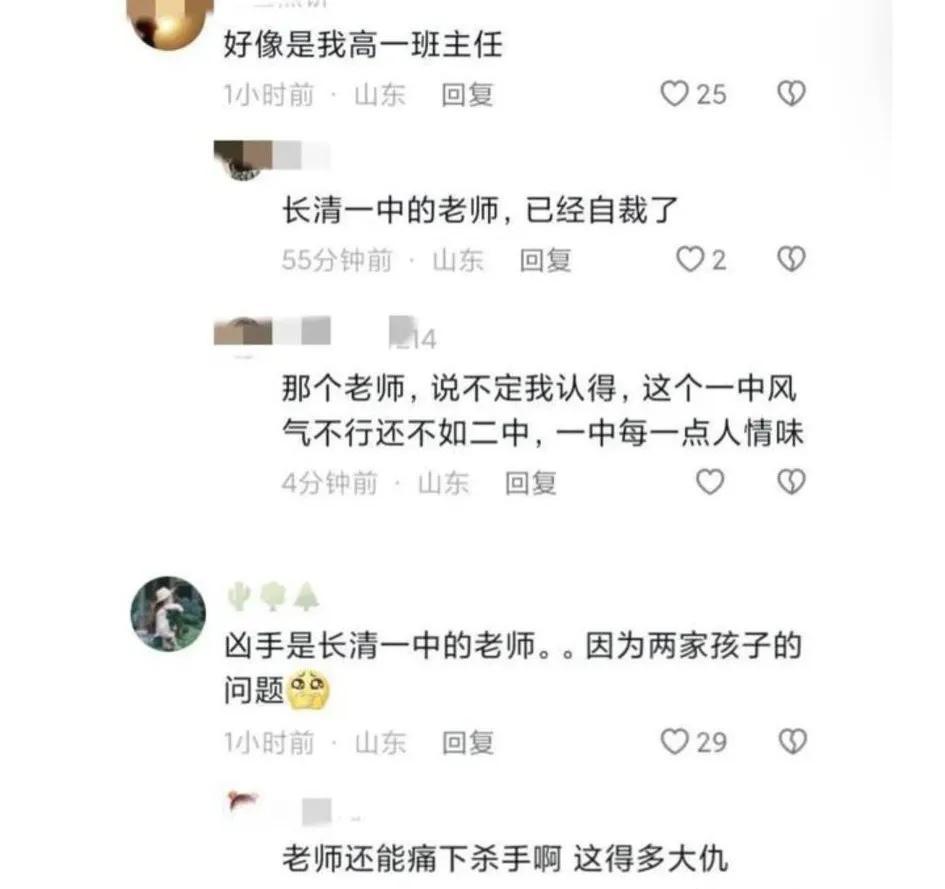The height and width of the screenshot is (889, 945).
Task: Like the comment posted 4分钟前
Action: (x=709, y=483)
